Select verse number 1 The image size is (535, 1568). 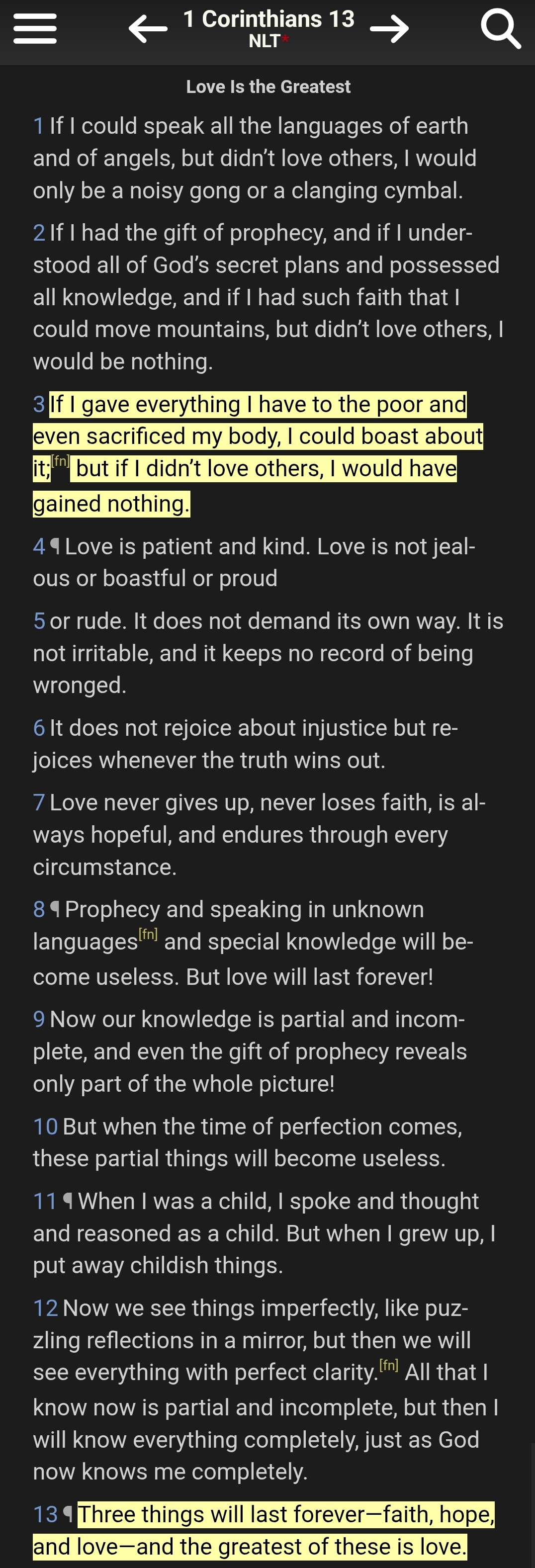(x=39, y=126)
